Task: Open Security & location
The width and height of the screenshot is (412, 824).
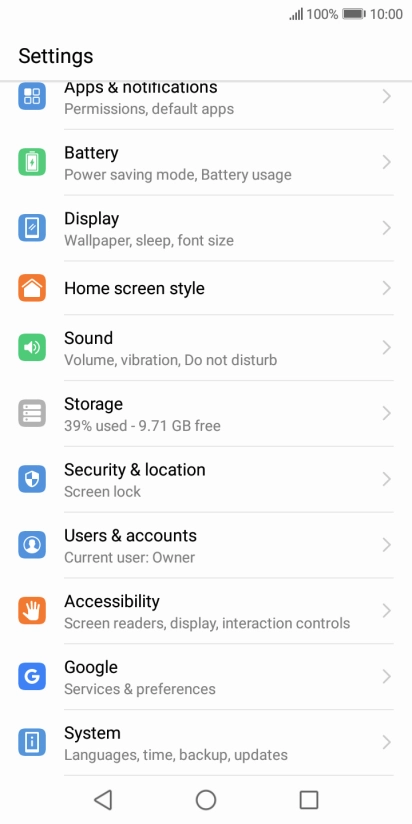Action: 206,479
